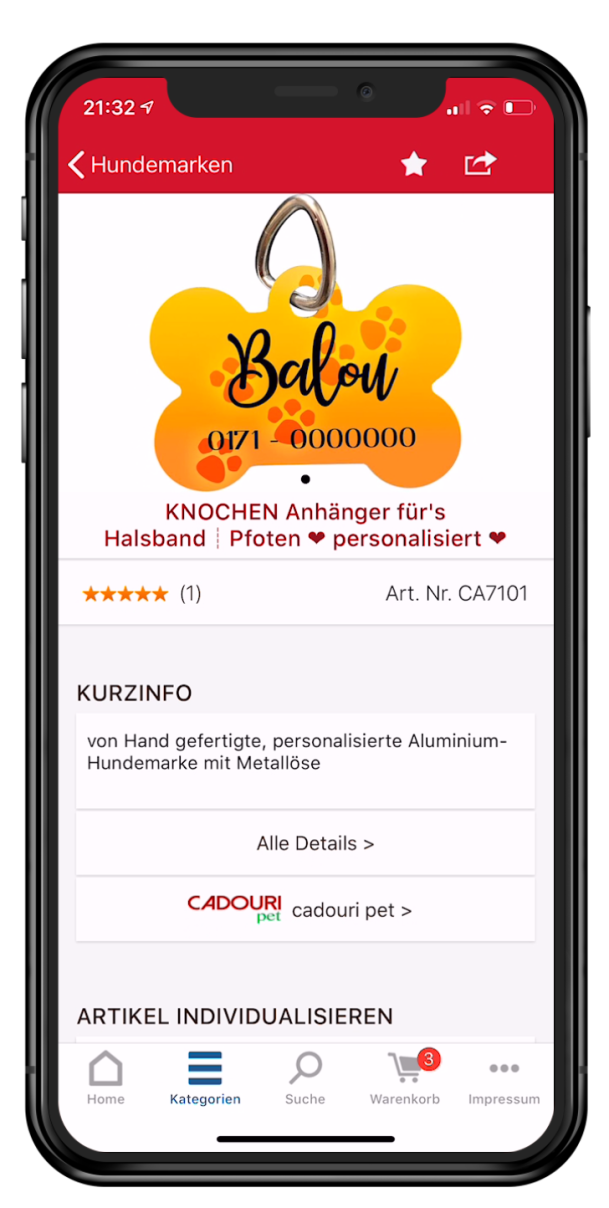Open the Balou bone tag image
The height and width of the screenshot is (1208, 609).
305,370
